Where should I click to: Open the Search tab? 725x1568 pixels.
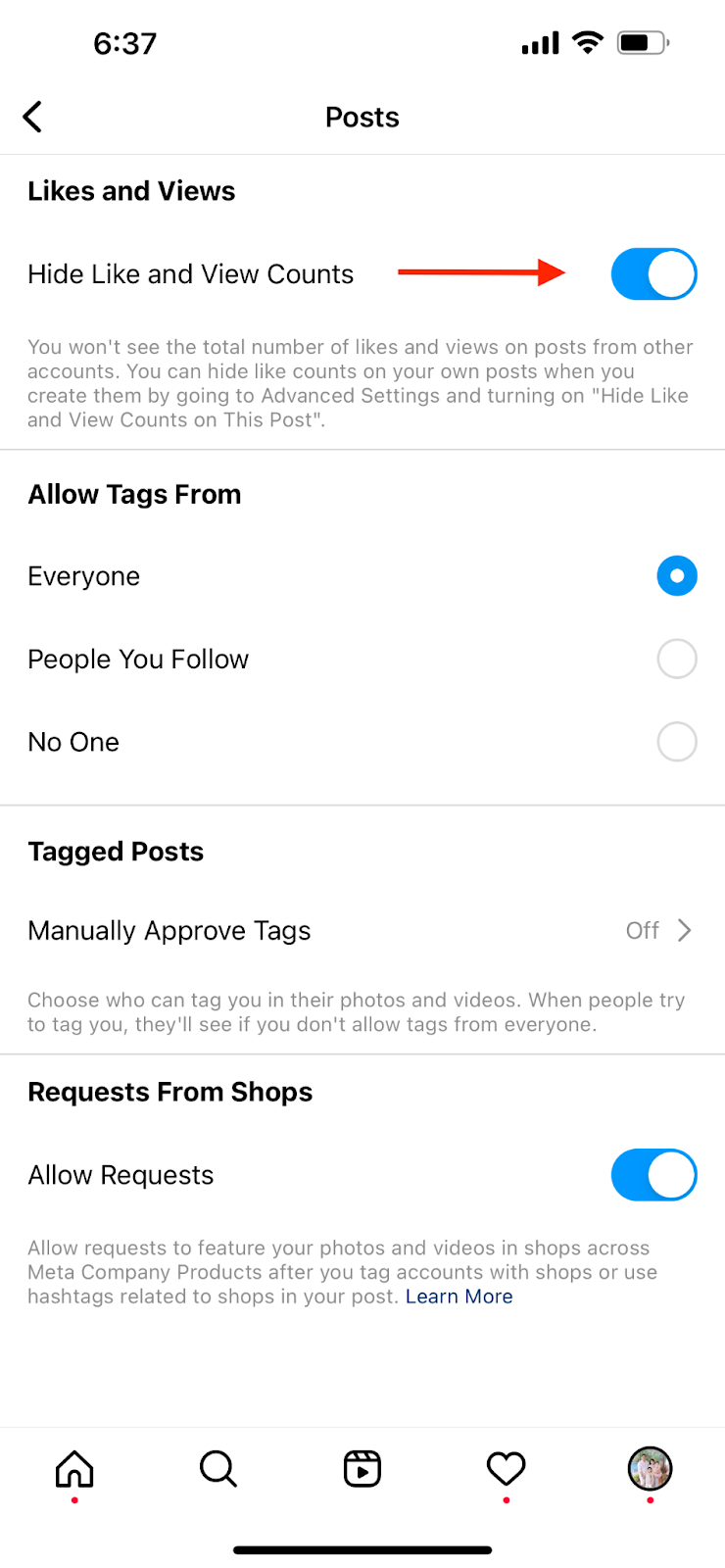(217, 1469)
